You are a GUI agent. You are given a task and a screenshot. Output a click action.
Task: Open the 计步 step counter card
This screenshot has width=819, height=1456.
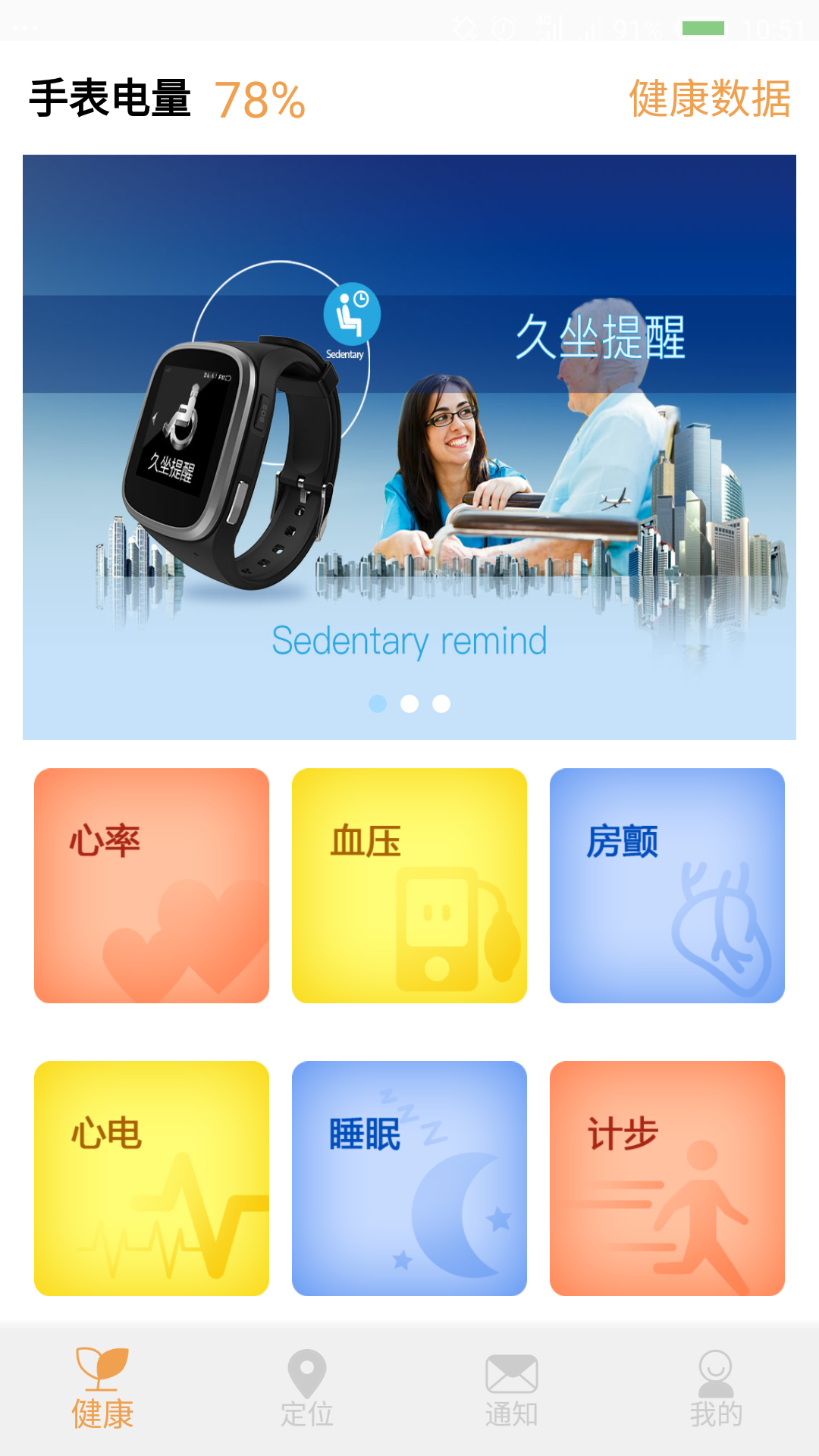point(667,1178)
